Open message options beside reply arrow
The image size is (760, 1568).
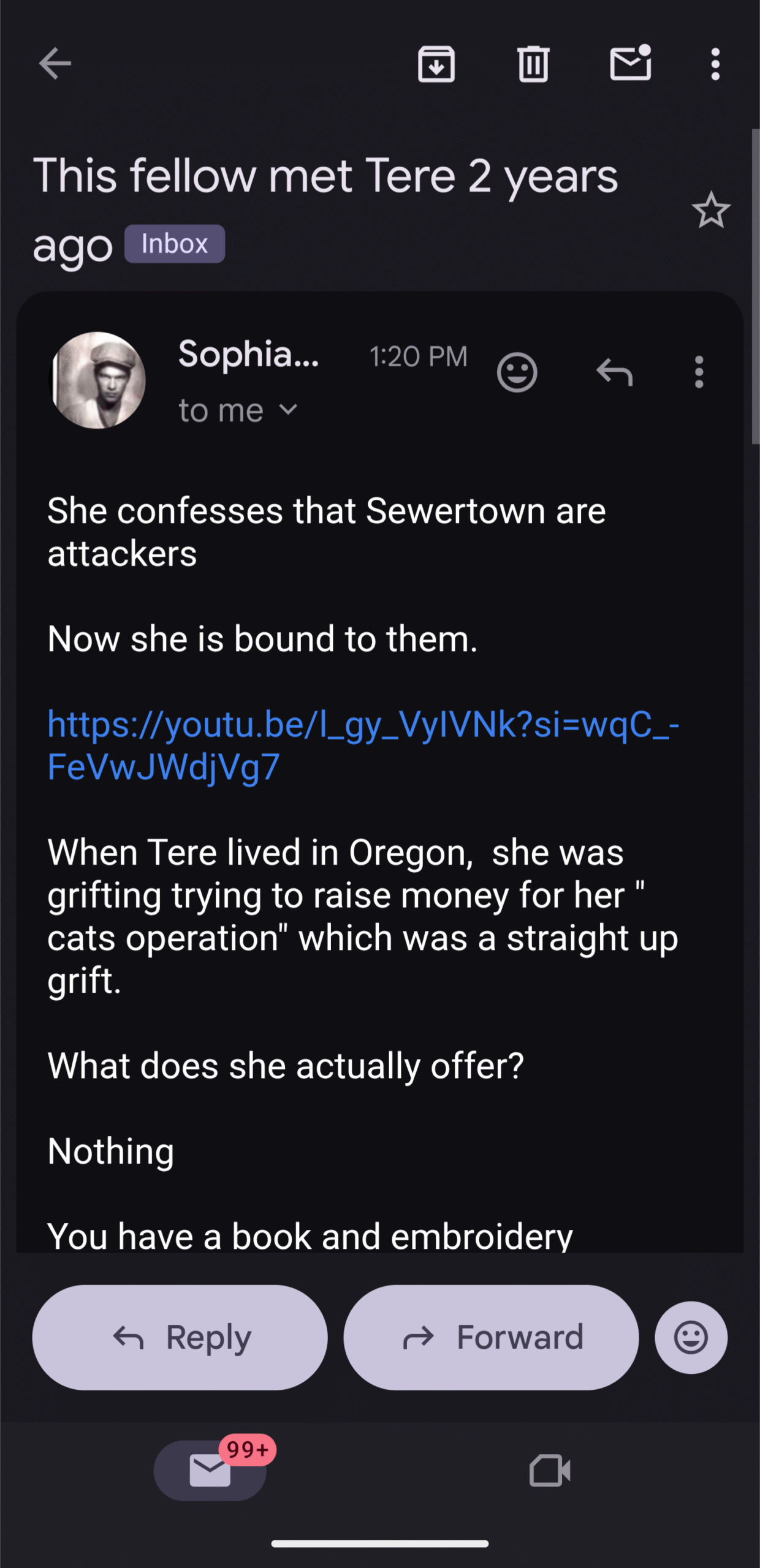click(x=699, y=372)
